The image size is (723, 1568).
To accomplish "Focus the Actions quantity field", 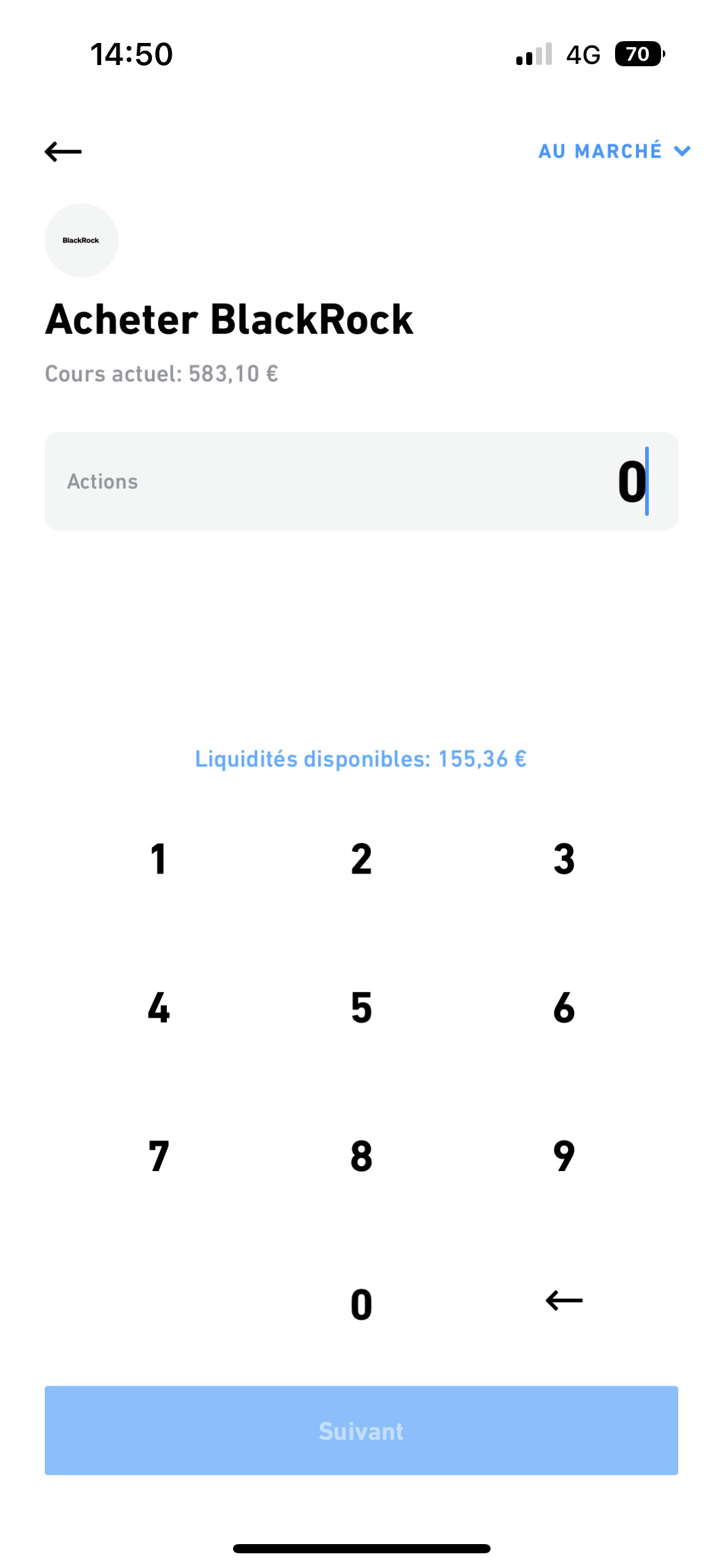I will click(361, 481).
